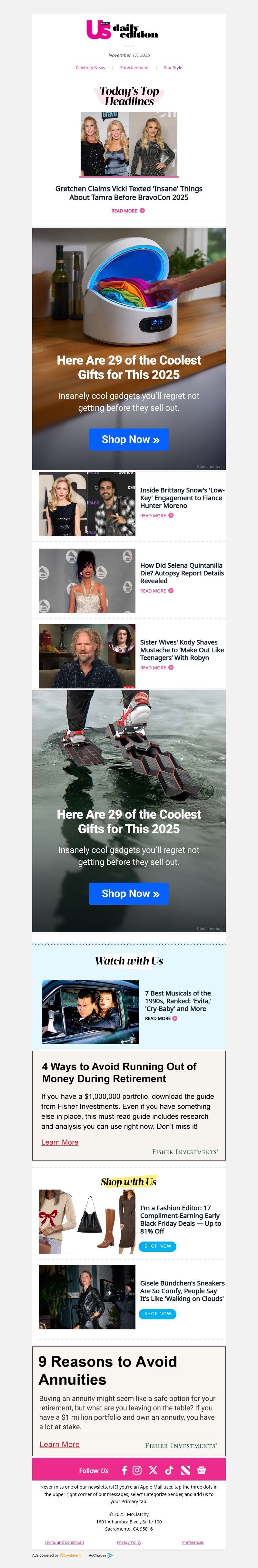Open the Privacy Policy link

(x=129, y=1542)
